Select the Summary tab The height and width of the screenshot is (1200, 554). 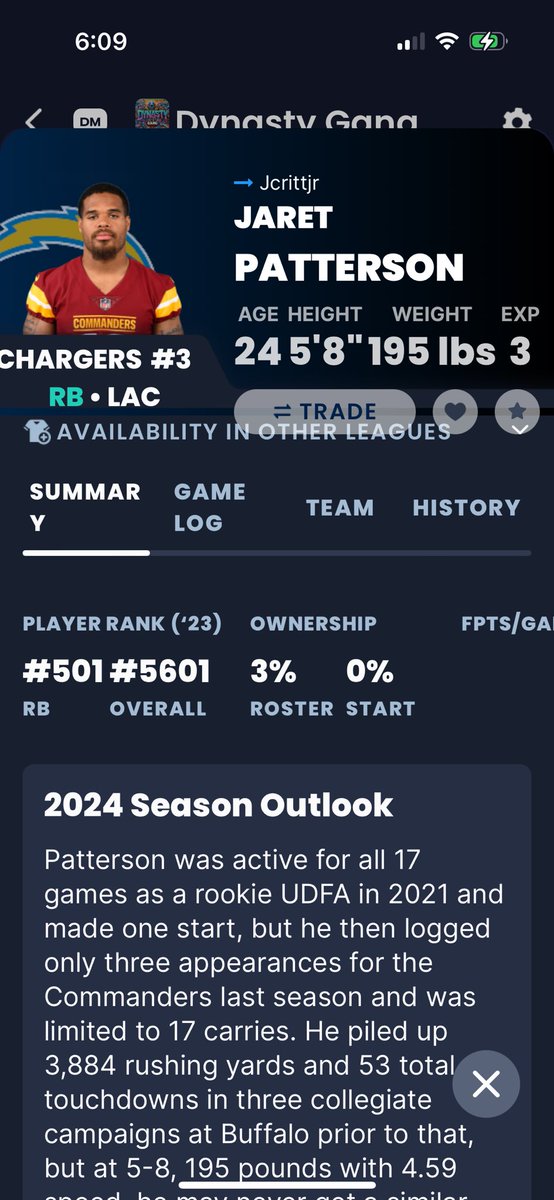point(85,507)
